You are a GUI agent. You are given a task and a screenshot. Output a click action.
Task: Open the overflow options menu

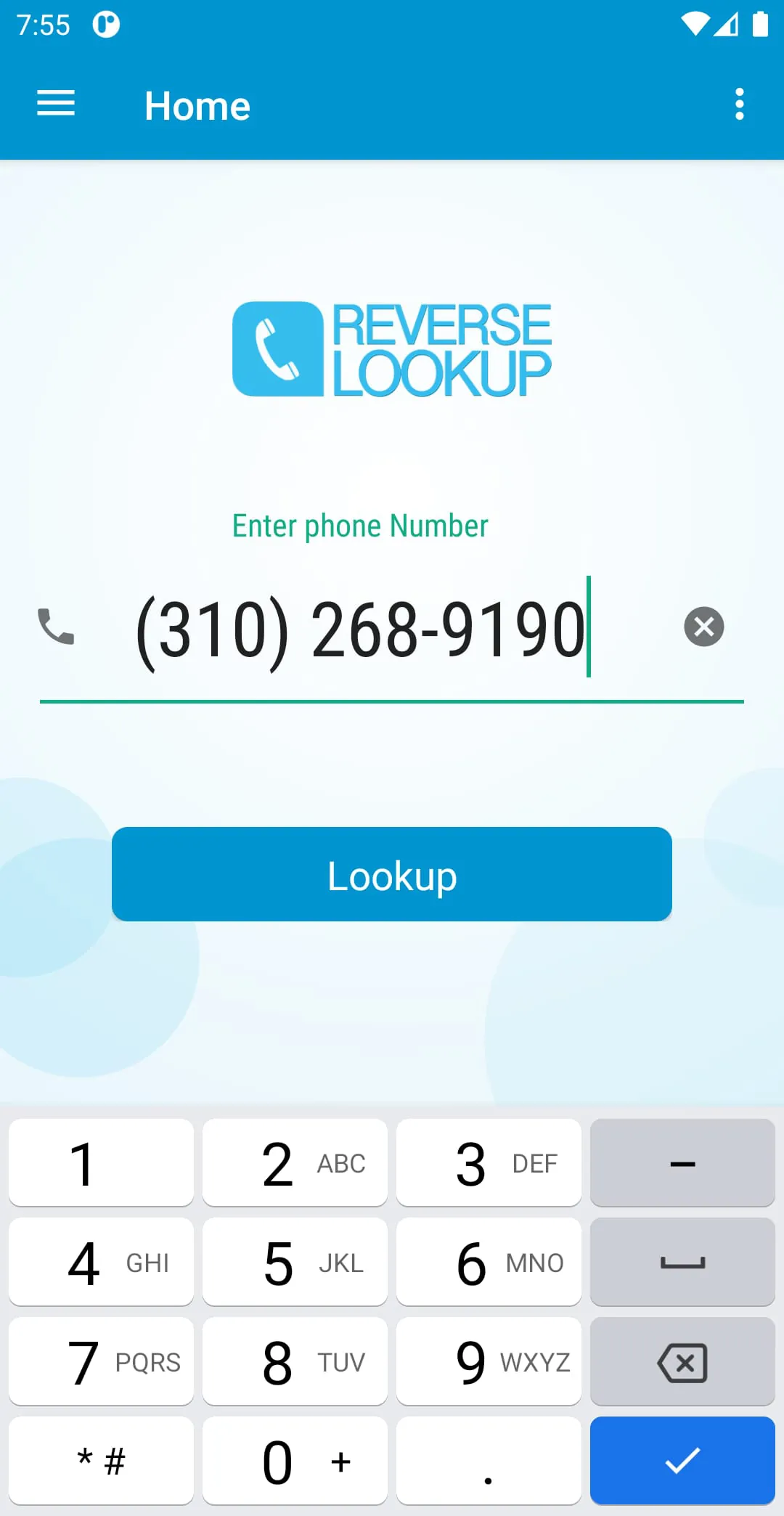point(739,105)
